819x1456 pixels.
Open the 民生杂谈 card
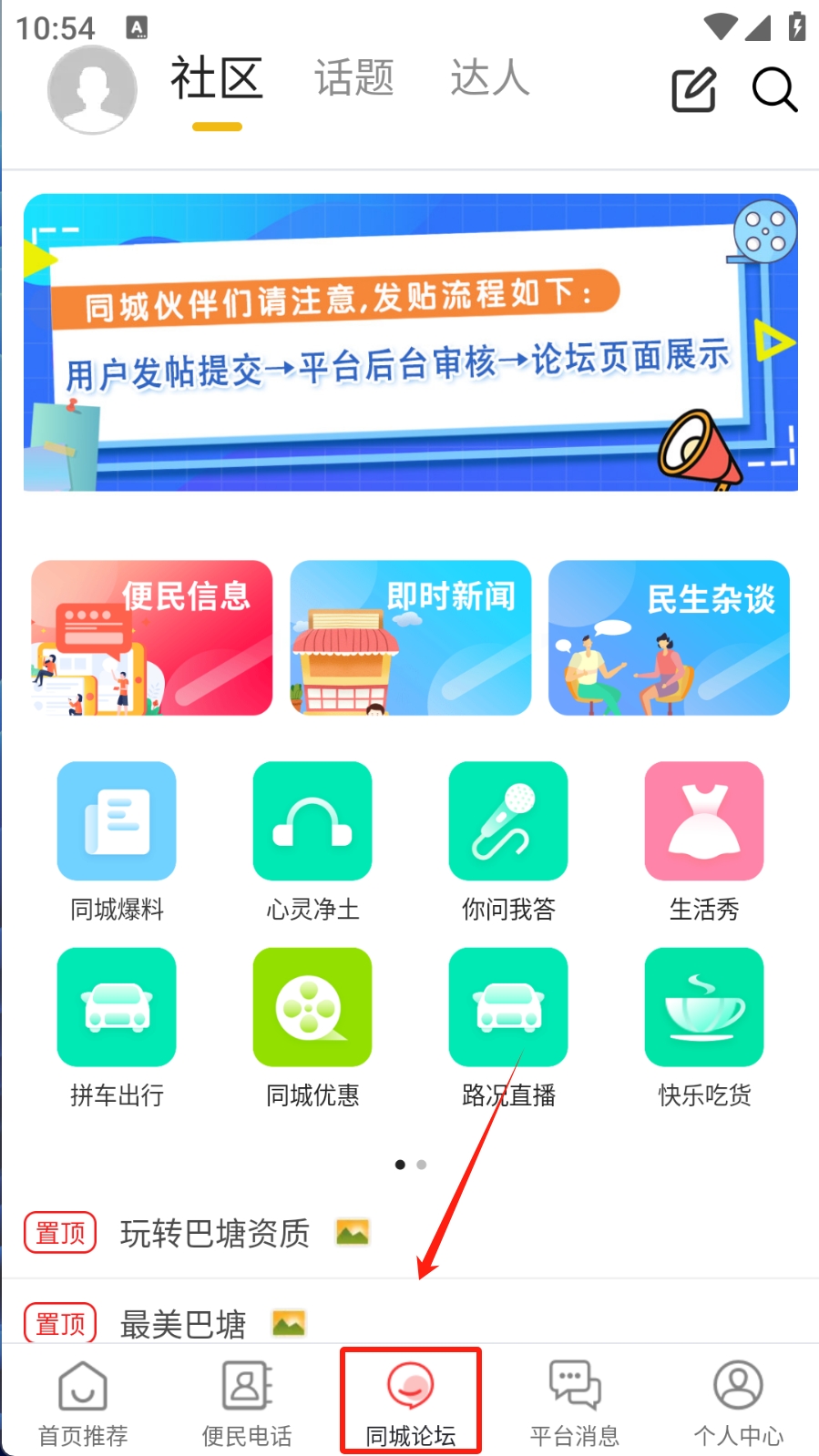[x=669, y=637]
